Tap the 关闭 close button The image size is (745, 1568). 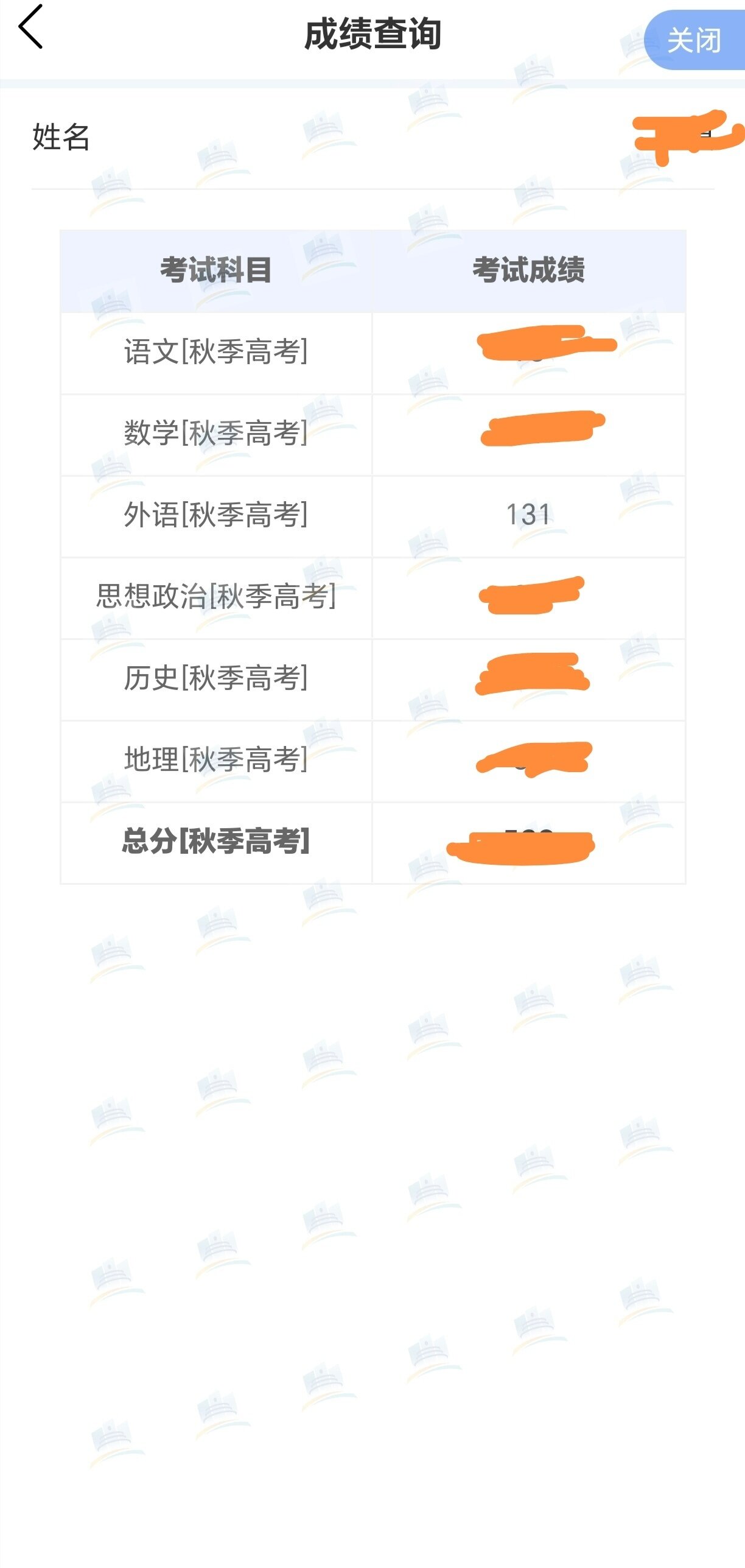694,40
